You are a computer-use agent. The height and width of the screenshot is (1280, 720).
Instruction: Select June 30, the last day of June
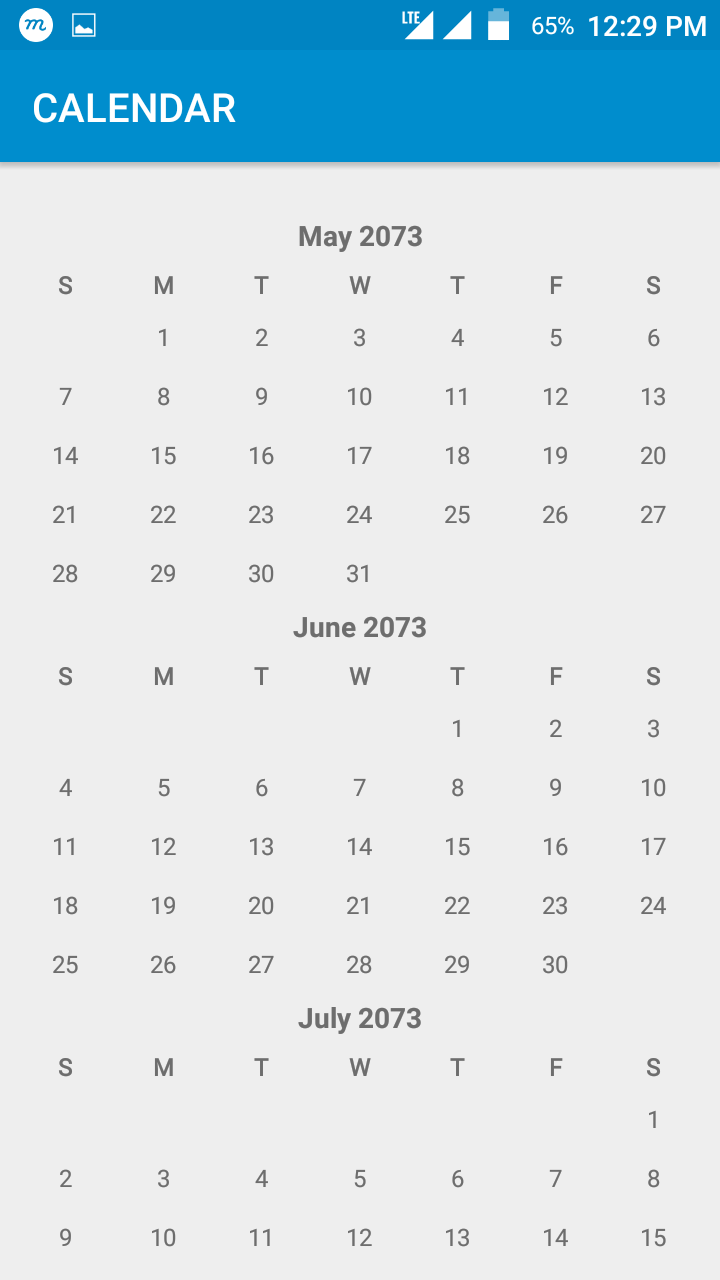tap(555, 965)
